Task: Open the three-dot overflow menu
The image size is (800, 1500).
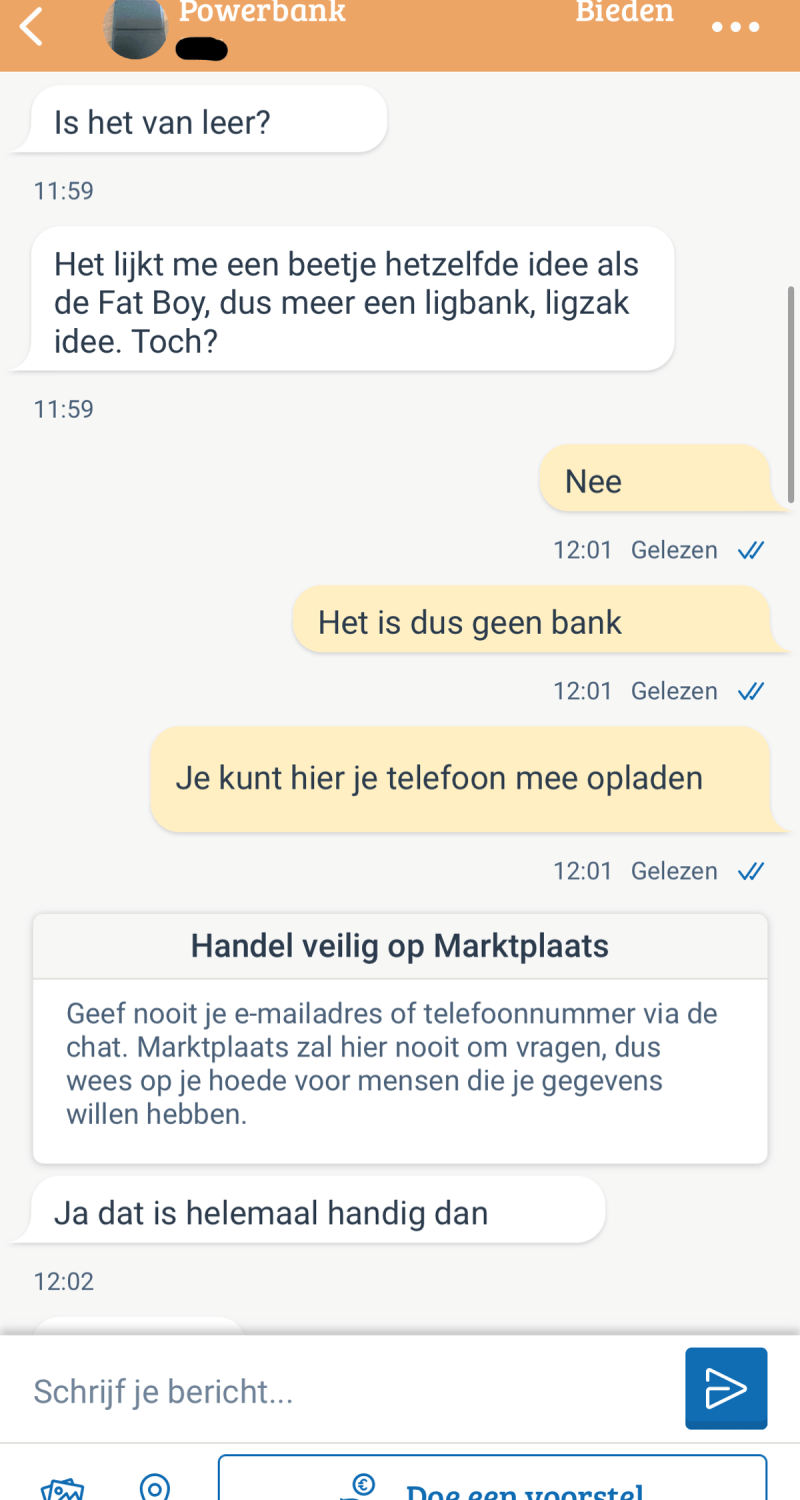Action: pyautogui.click(x=735, y=27)
